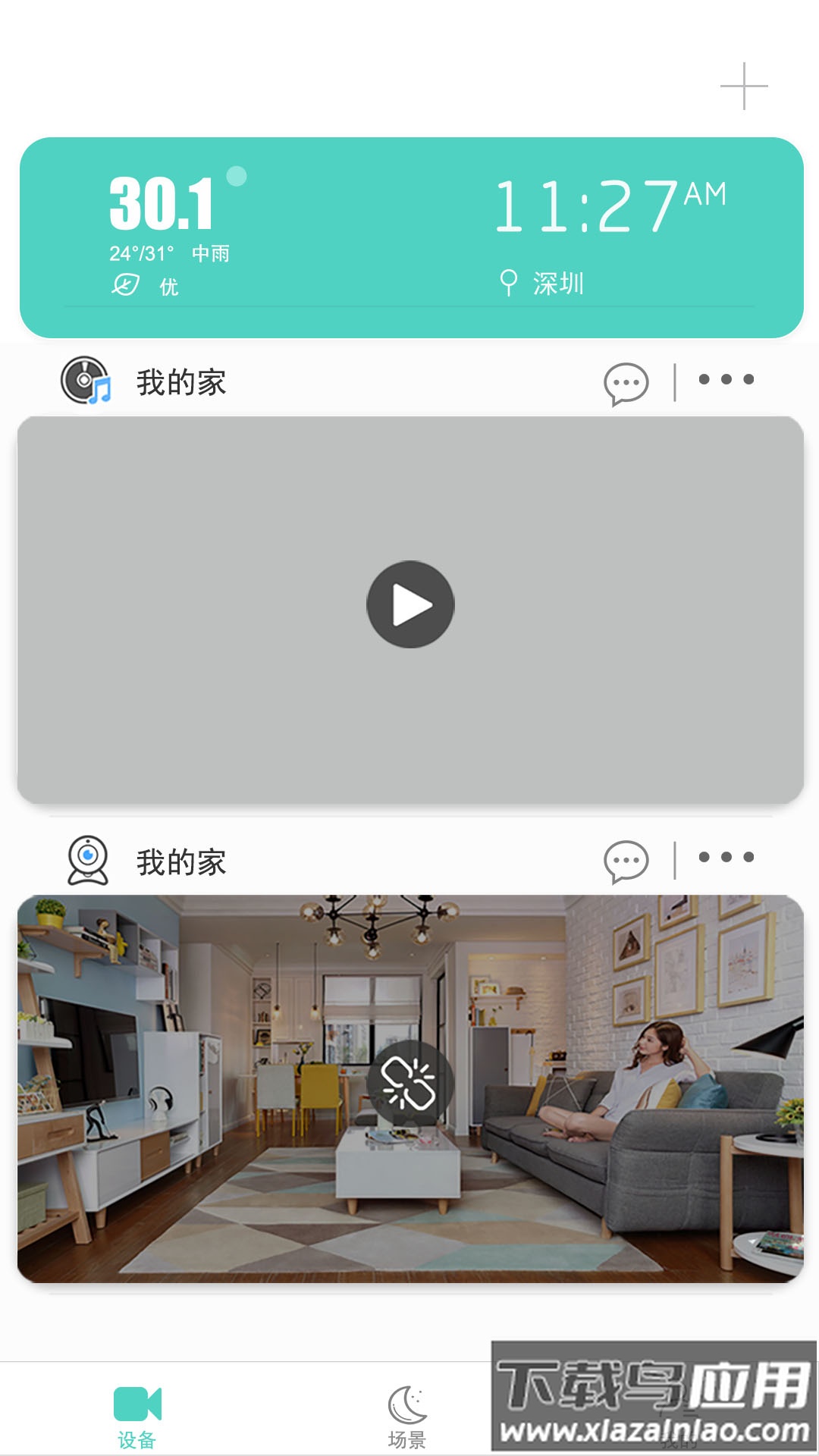Tap 深圳 to change the city
This screenshot has height=1456, width=819.
click(x=557, y=284)
